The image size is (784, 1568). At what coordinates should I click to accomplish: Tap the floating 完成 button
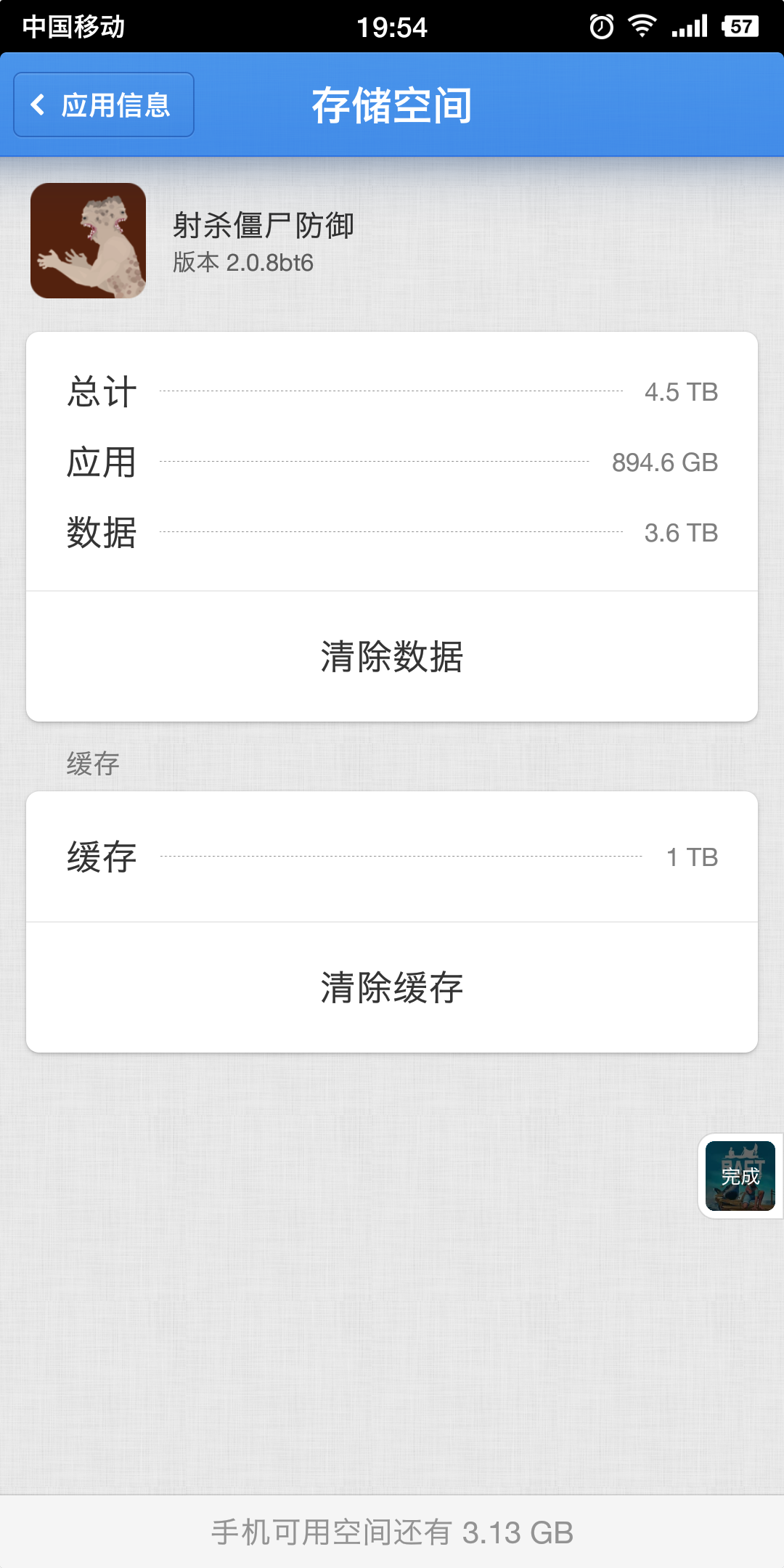(740, 1175)
